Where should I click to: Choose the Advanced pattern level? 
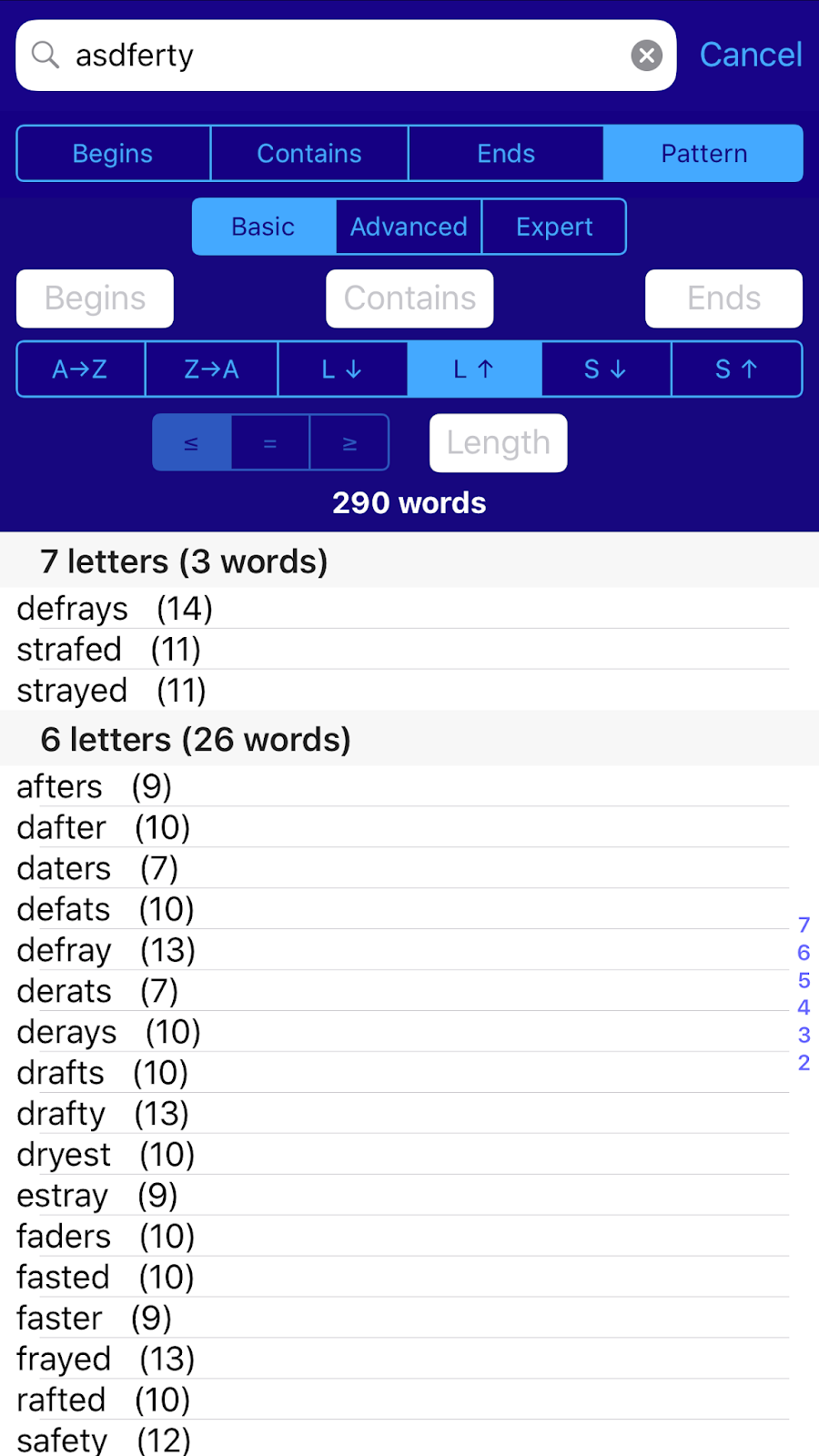pyautogui.click(x=409, y=227)
